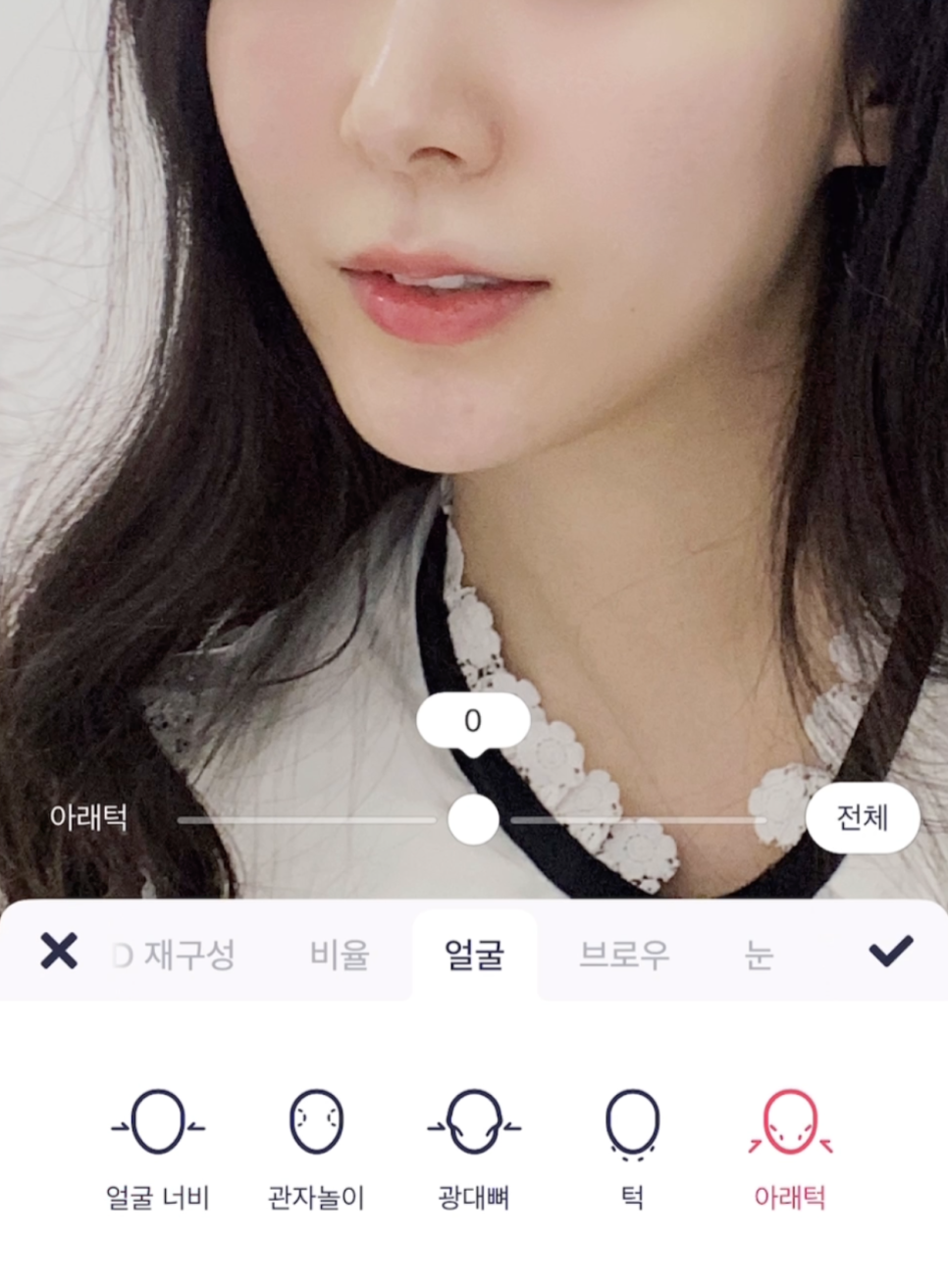This screenshot has height=1288, width=948.
Task: Tap the 아래턱 slider handle
Action: click(x=473, y=819)
